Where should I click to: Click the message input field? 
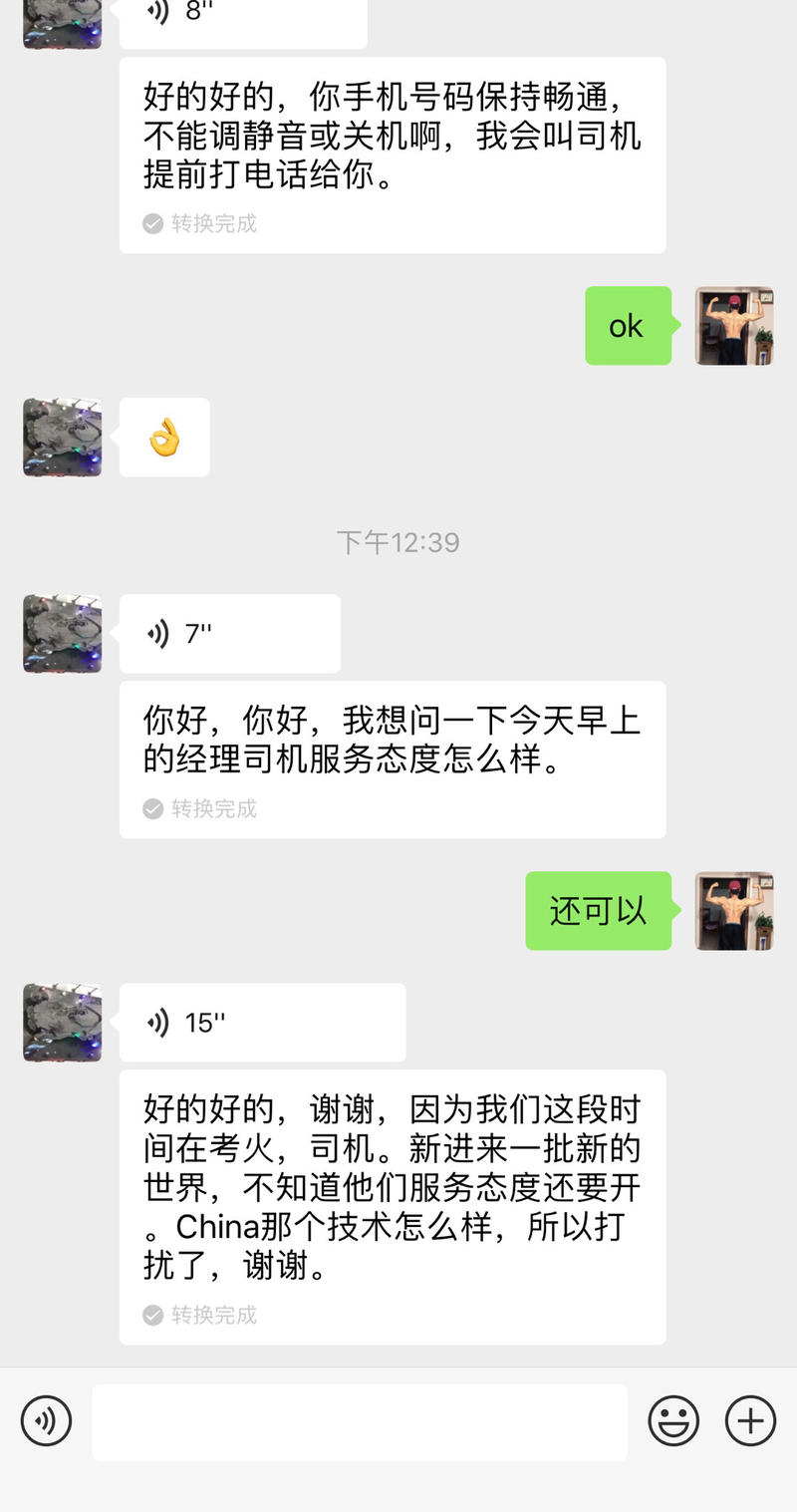point(359,1422)
